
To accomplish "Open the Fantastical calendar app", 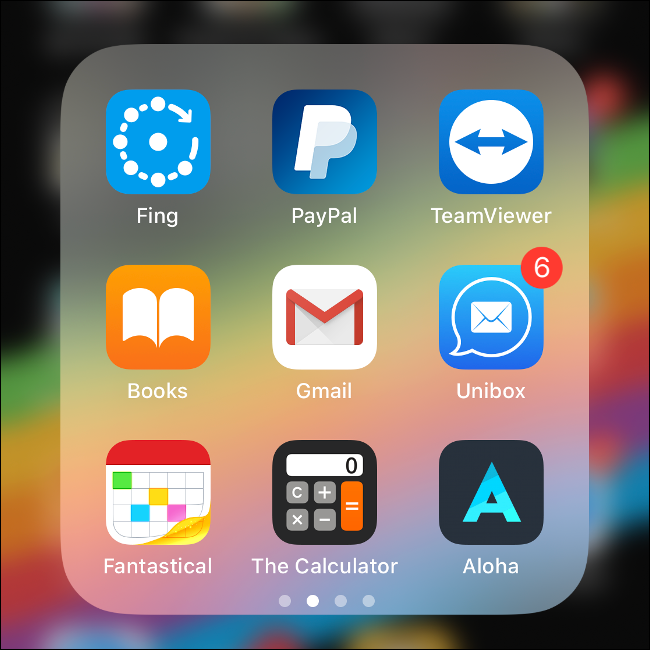I will [x=158, y=492].
